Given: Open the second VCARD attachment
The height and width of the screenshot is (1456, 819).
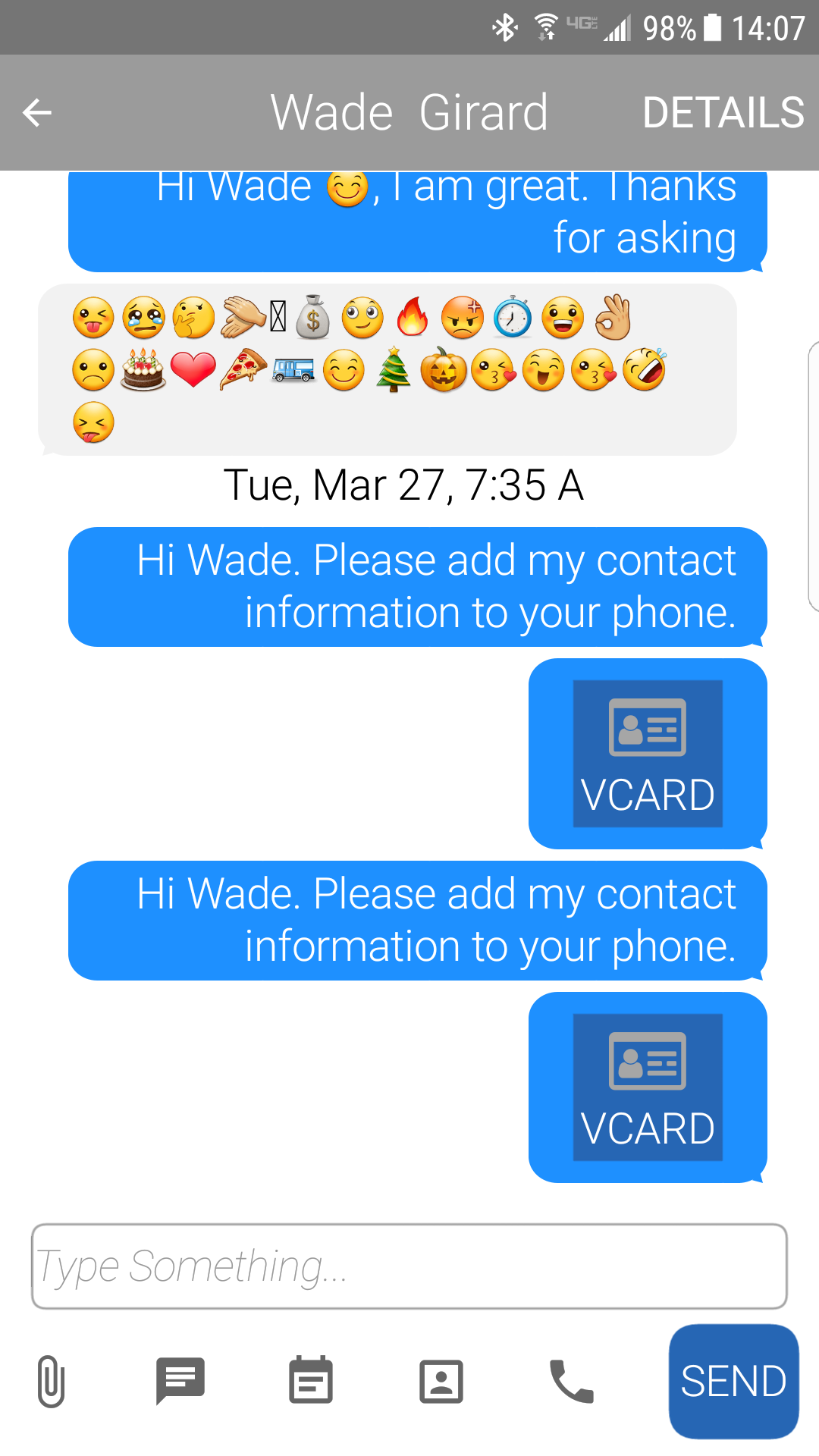Looking at the screenshot, I should point(648,1086).
